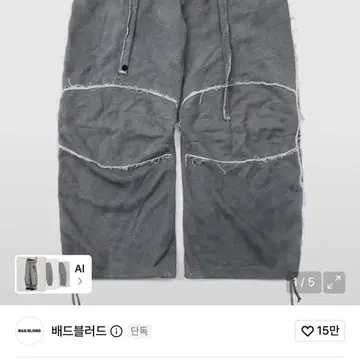The height and width of the screenshot is (360, 360).
Task: Like the brand with the 15만 heart button
Action: 320,331
